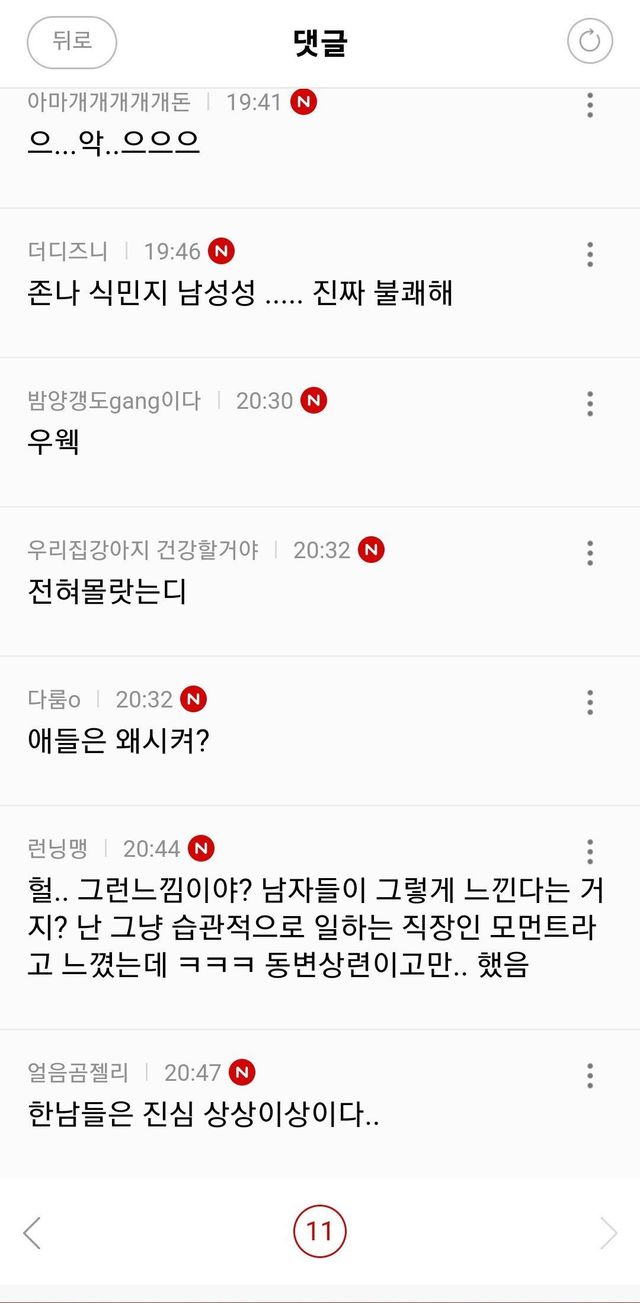Show overflow menu for 밤양갱도gang이다's comment
Viewport: 640px width, 1303px height.
click(x=590, y=403)
